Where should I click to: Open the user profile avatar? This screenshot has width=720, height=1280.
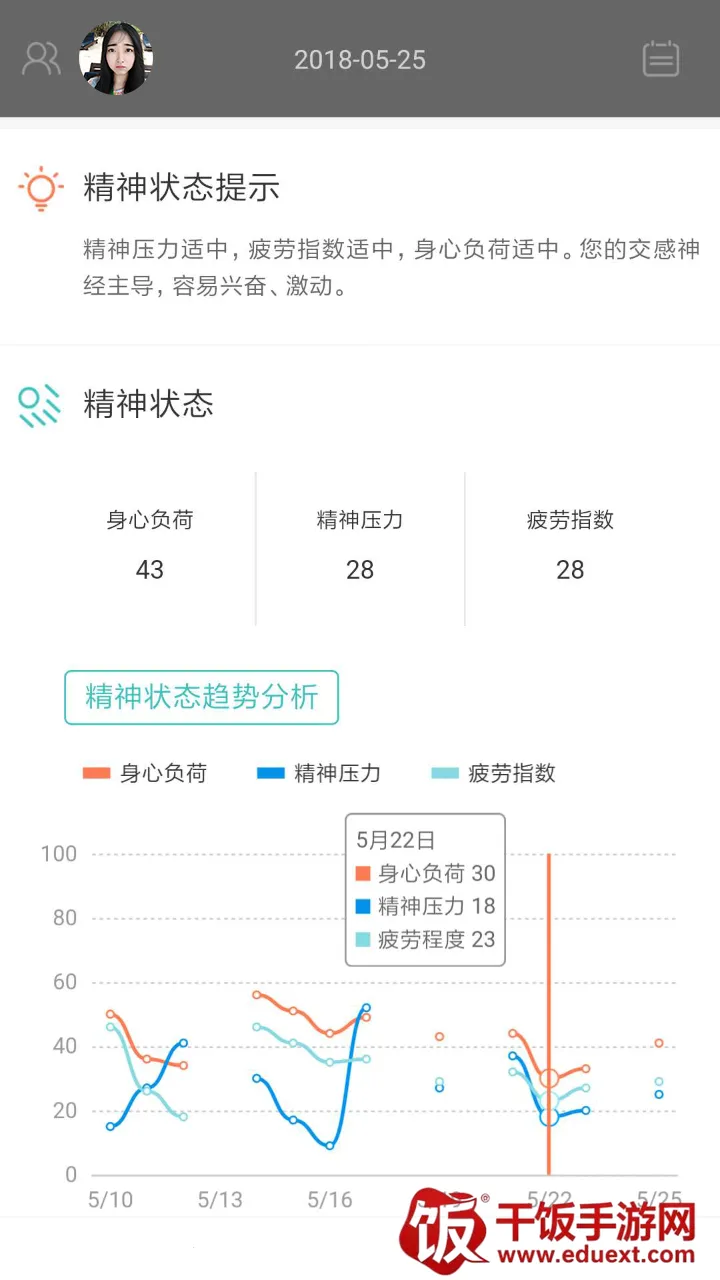point(116,59)
